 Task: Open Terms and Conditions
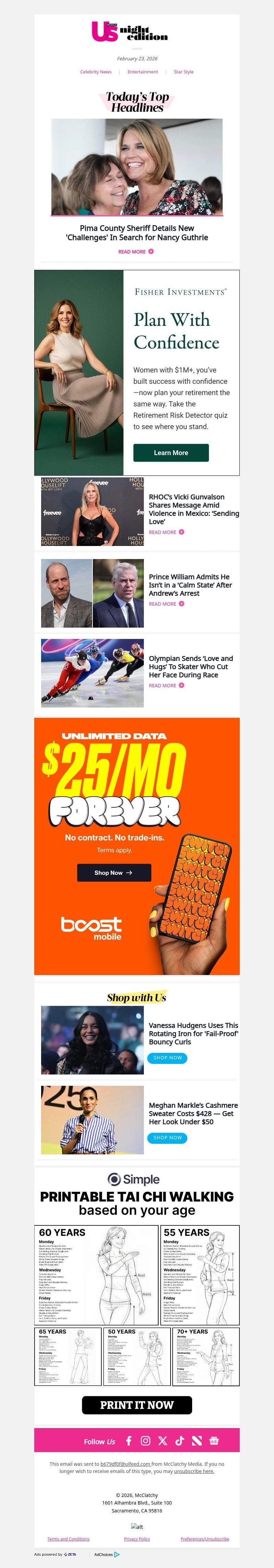(x=68, y=1539)
